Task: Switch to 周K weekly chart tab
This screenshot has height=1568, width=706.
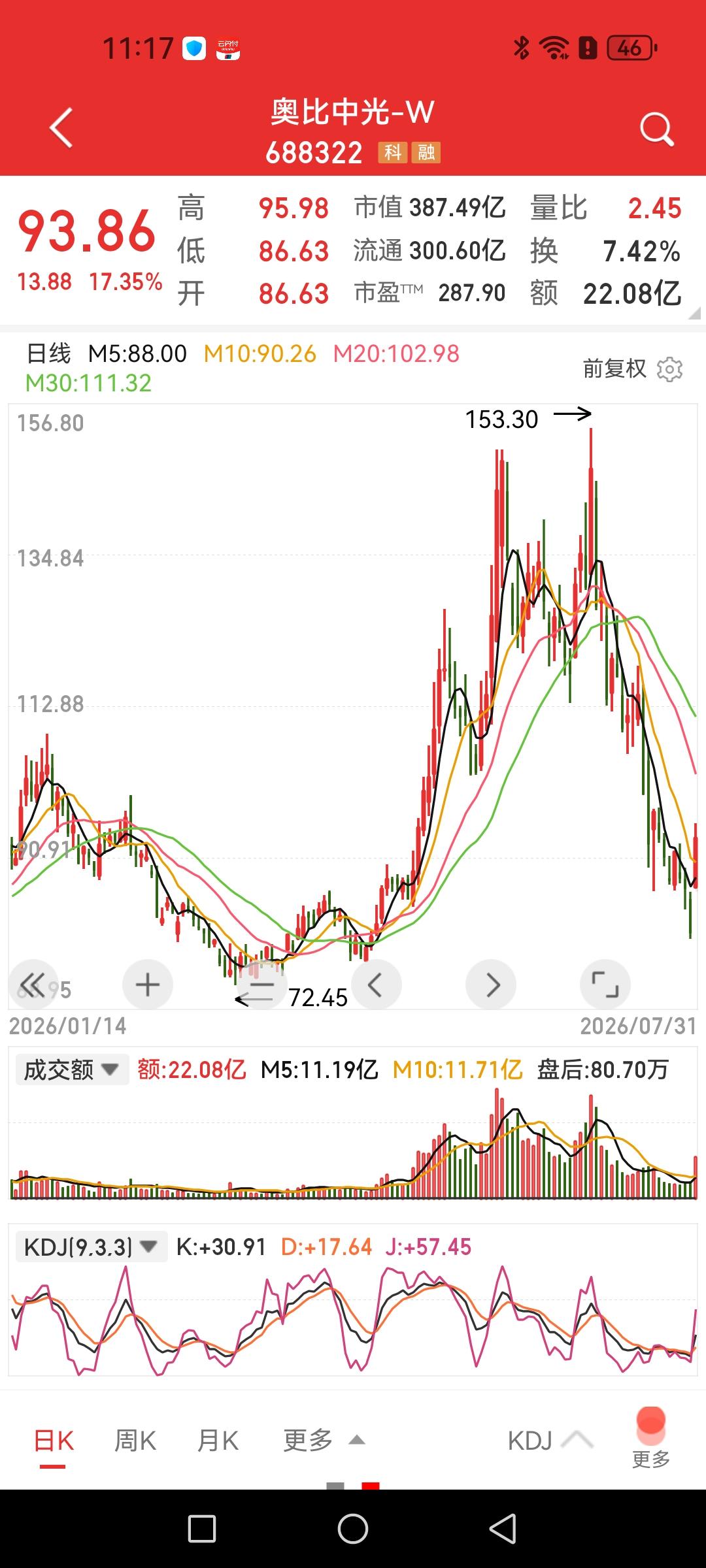Action: pos(135,1440)
